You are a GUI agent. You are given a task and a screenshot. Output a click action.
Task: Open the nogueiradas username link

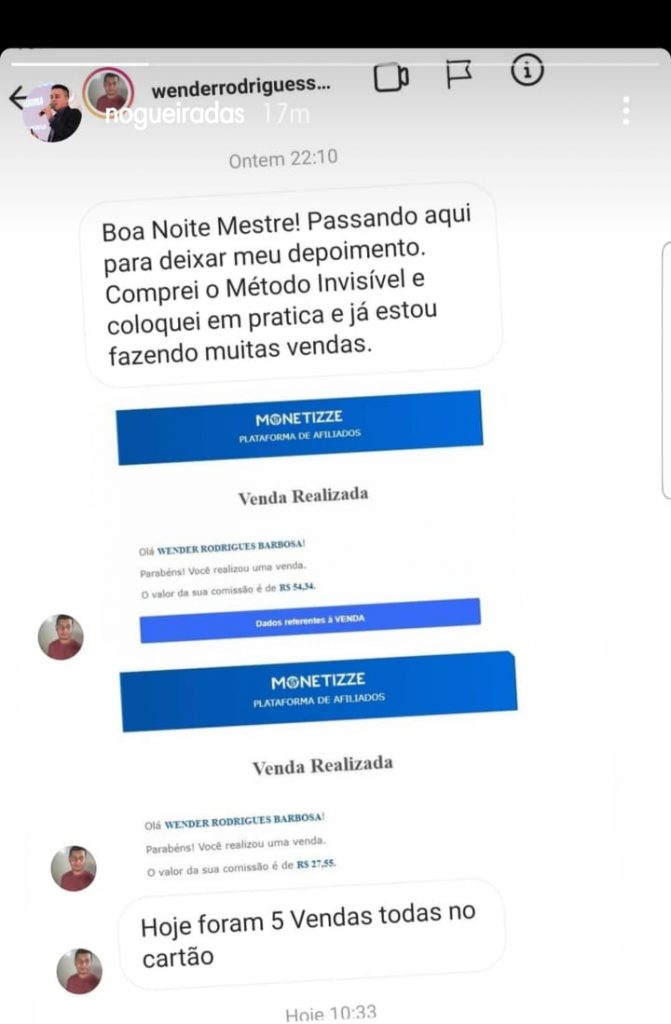click(x=176, y=115)
